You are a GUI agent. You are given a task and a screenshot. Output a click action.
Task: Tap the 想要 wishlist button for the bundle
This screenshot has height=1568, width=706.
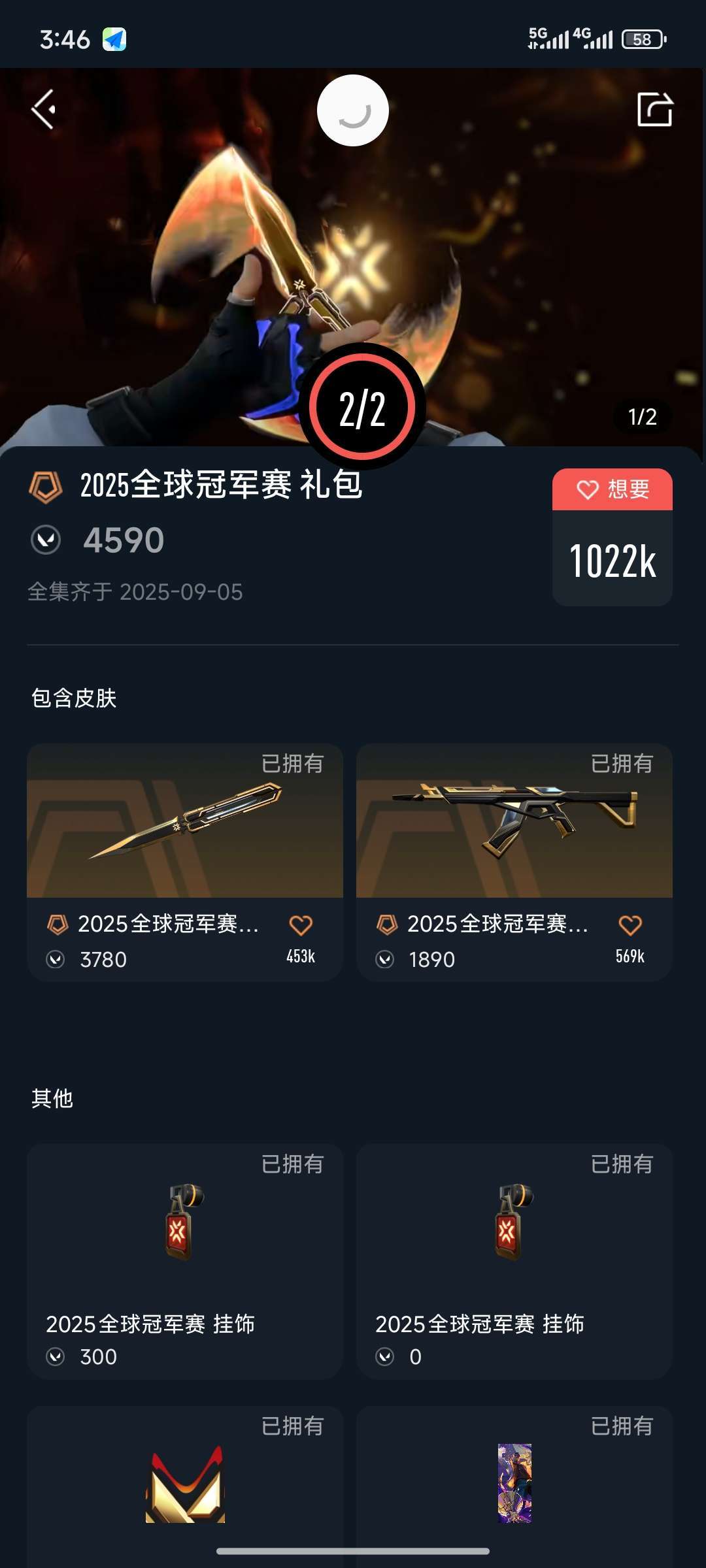[x=612, y=489]
